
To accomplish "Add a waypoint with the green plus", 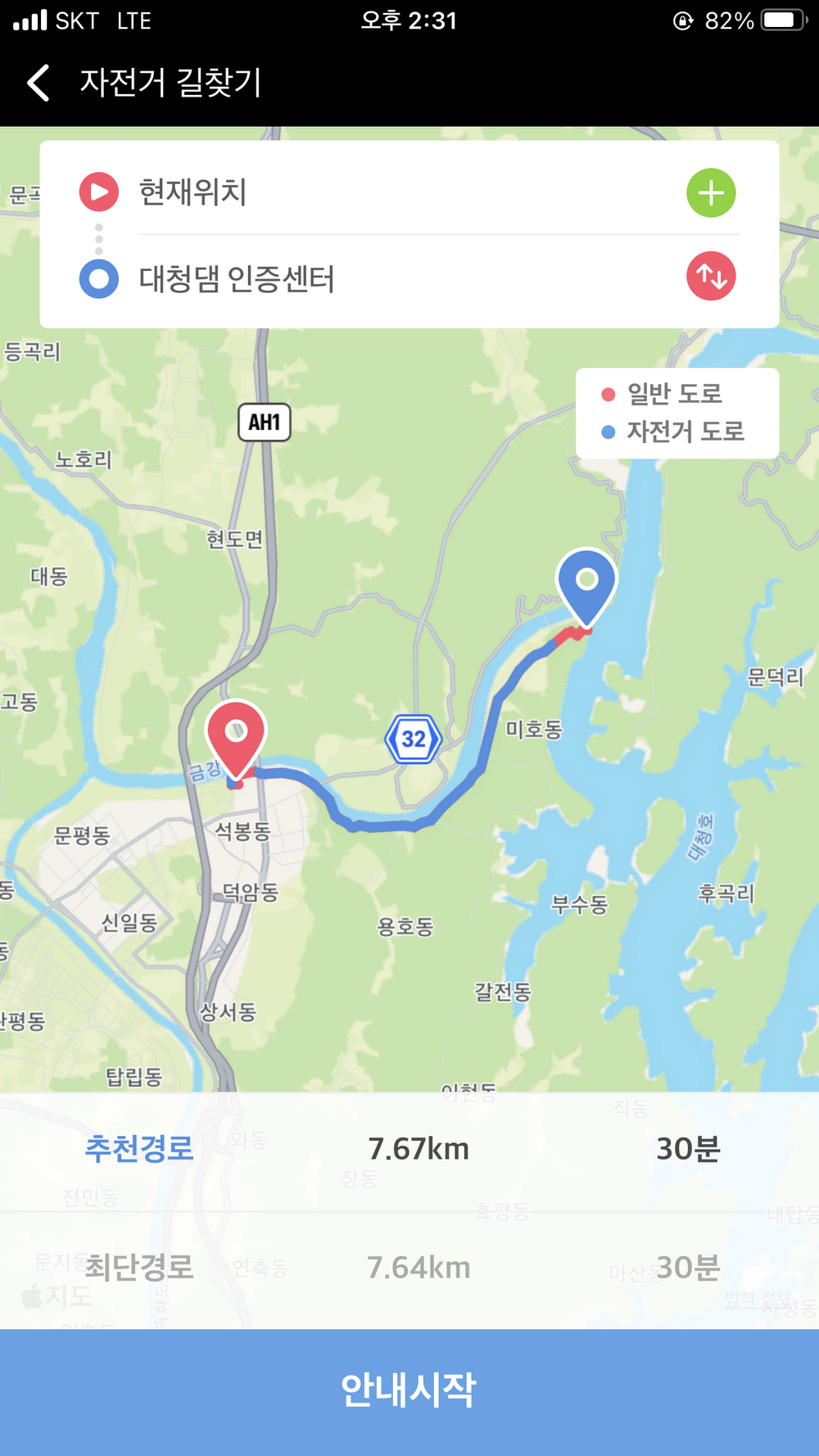I will click(x=710, y=193).
